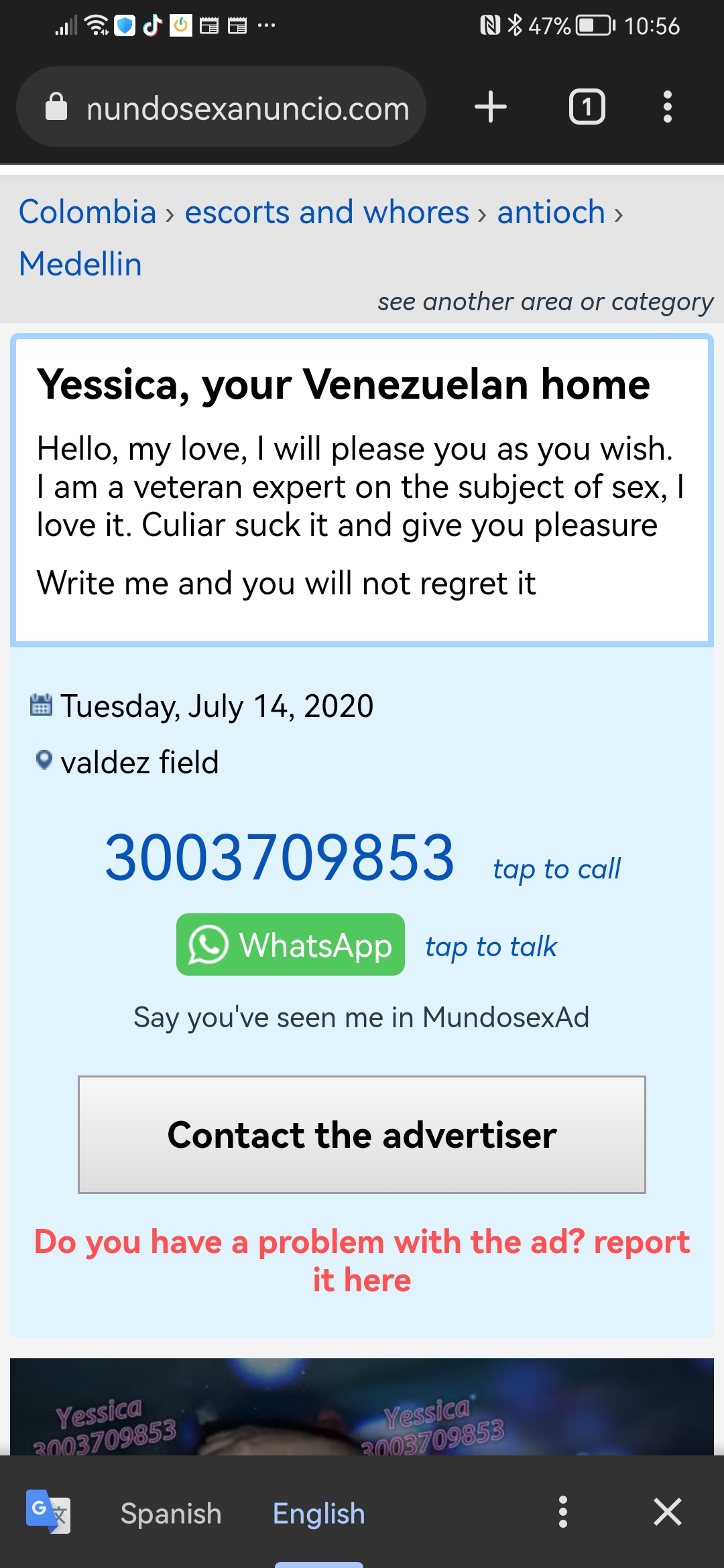
Task: Open translate bar options menu
Action: [563, 1512]
